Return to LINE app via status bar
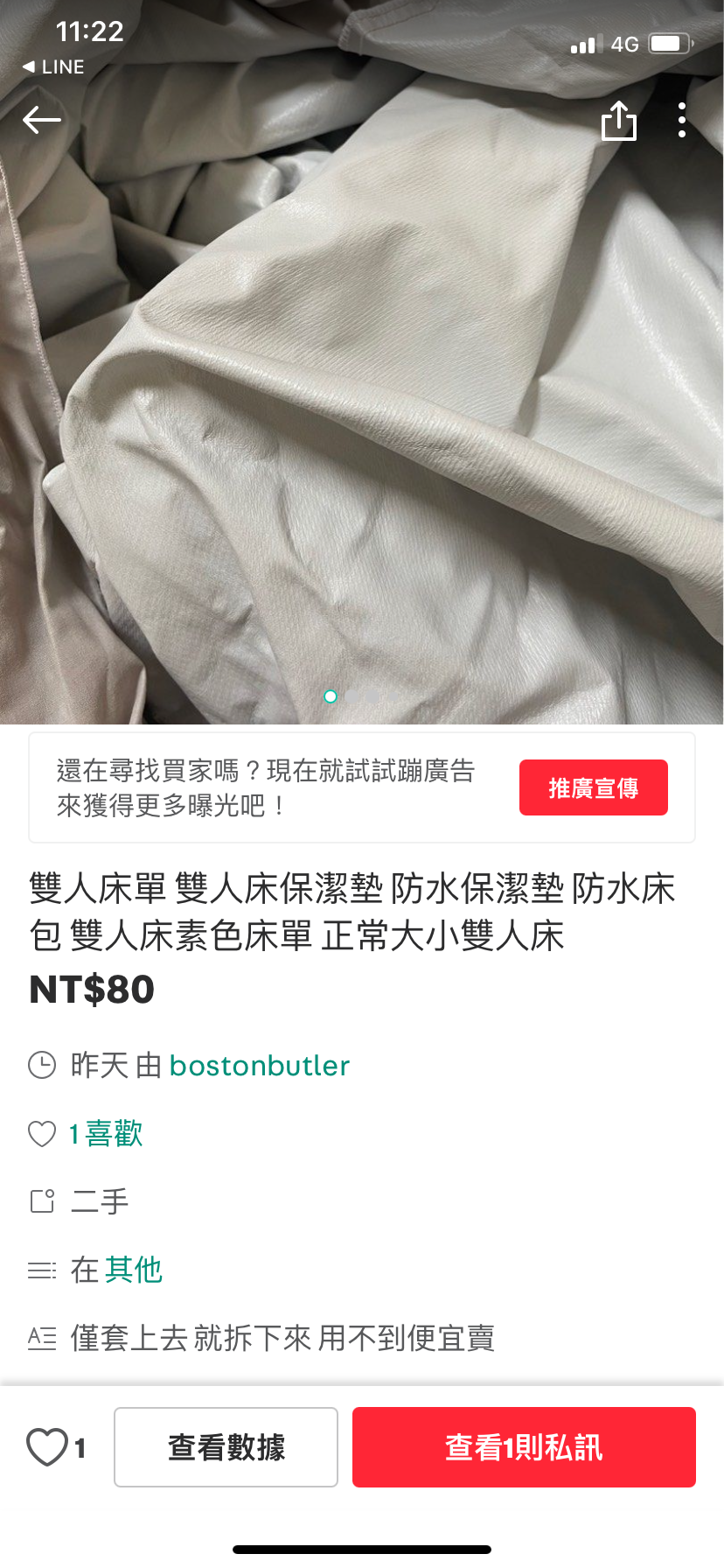This screenshot has height=1568, width=724. pyautogui.click(x=54, y=67)
